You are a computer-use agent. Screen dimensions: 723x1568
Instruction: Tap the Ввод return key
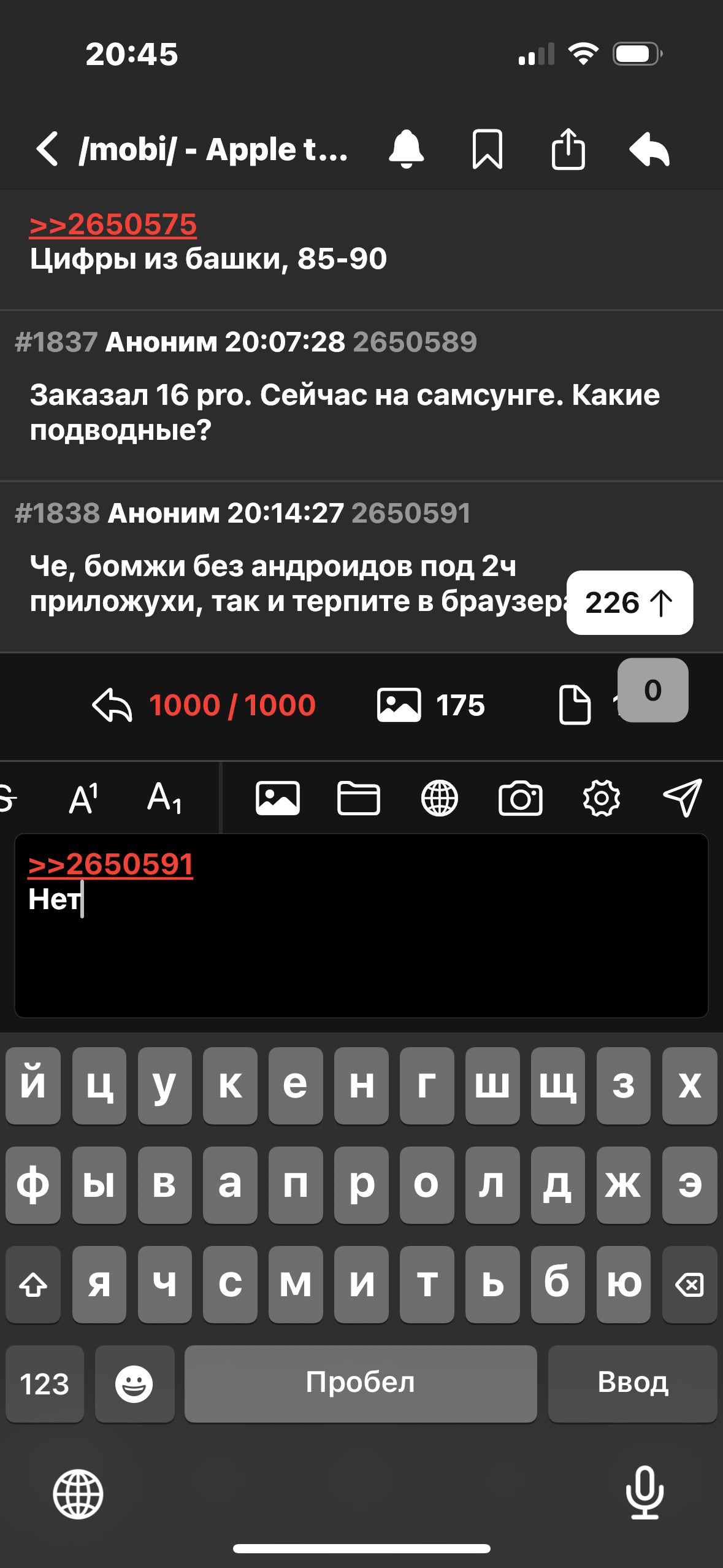(x=632, y=1383)
